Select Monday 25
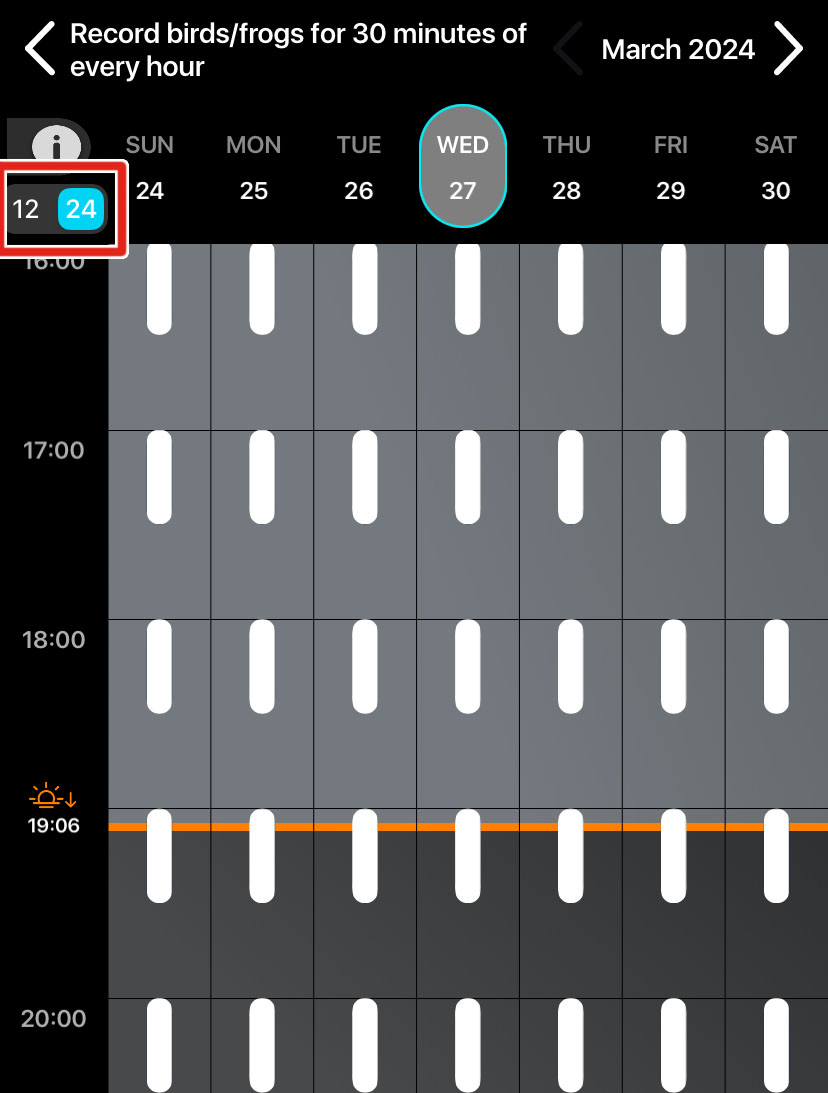 pyautogui.click(x=254, y=168)
